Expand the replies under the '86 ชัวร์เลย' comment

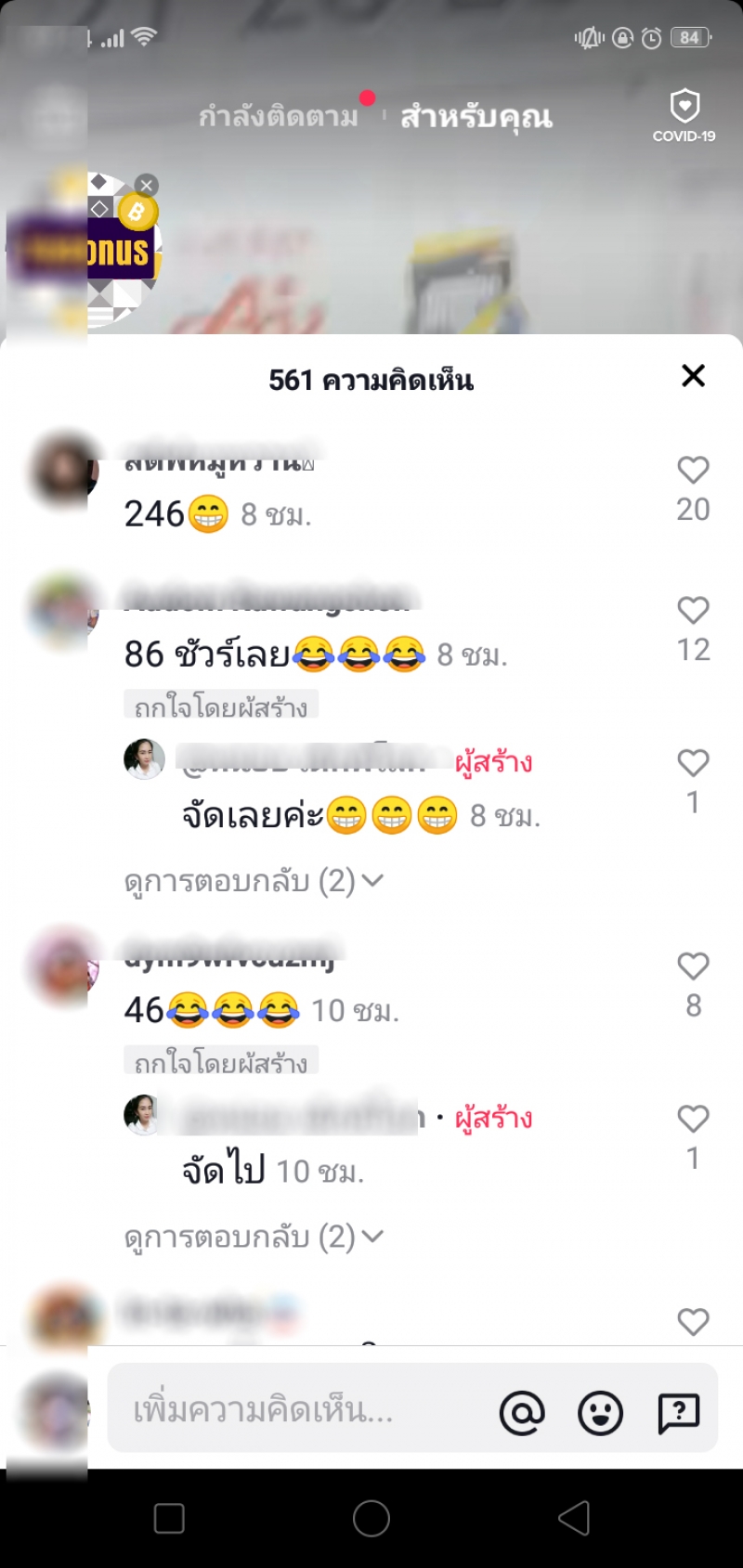coord(254,880)
